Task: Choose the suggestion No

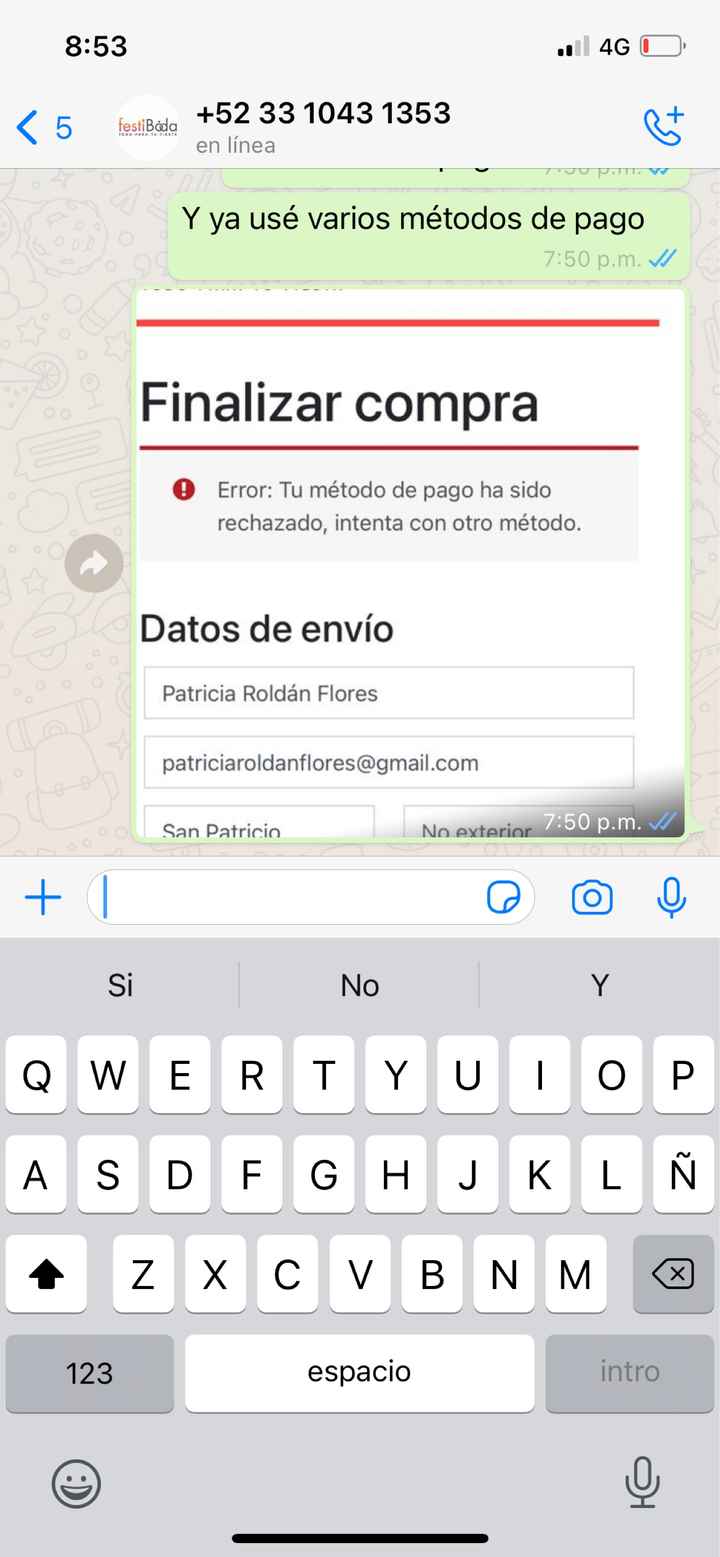Action: 359,986
